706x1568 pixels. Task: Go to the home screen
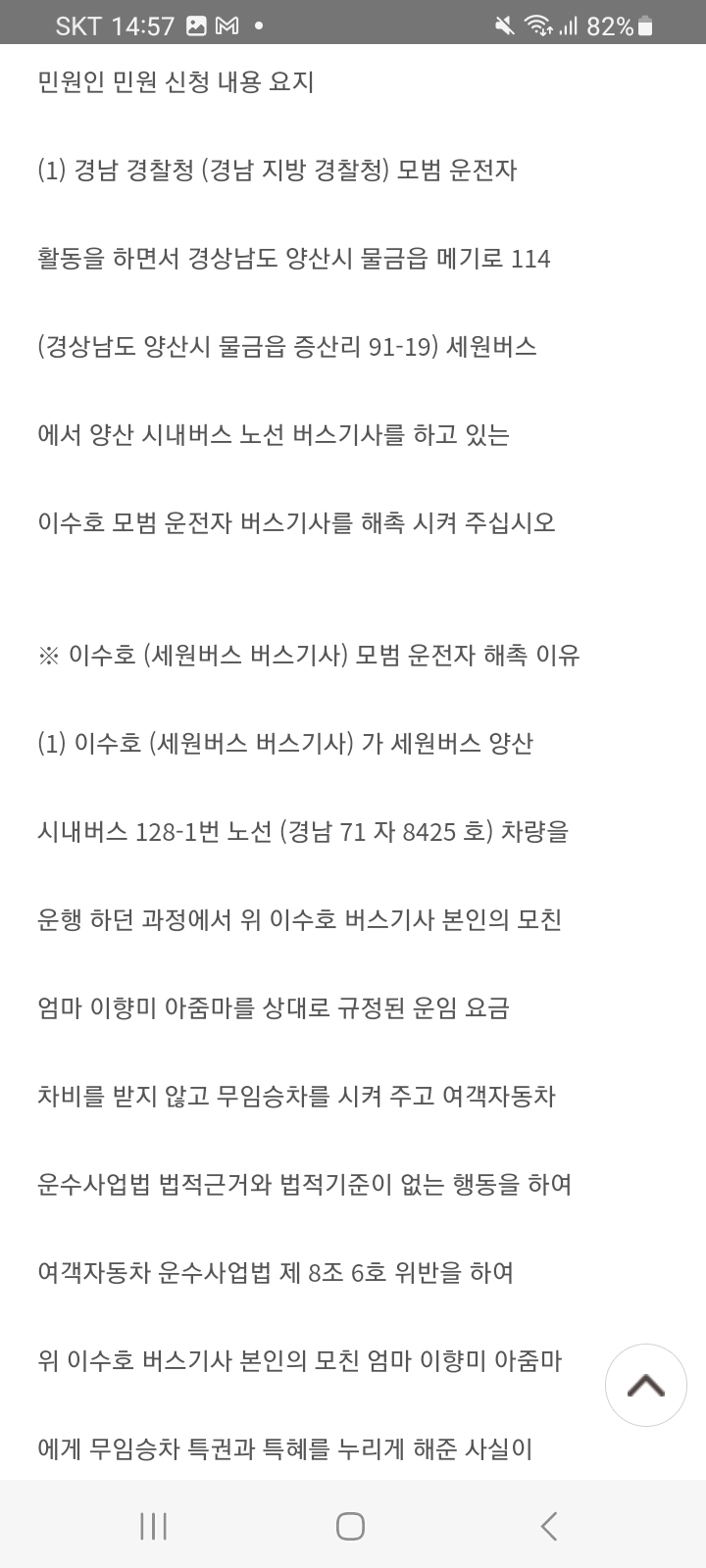[350, 1526]
